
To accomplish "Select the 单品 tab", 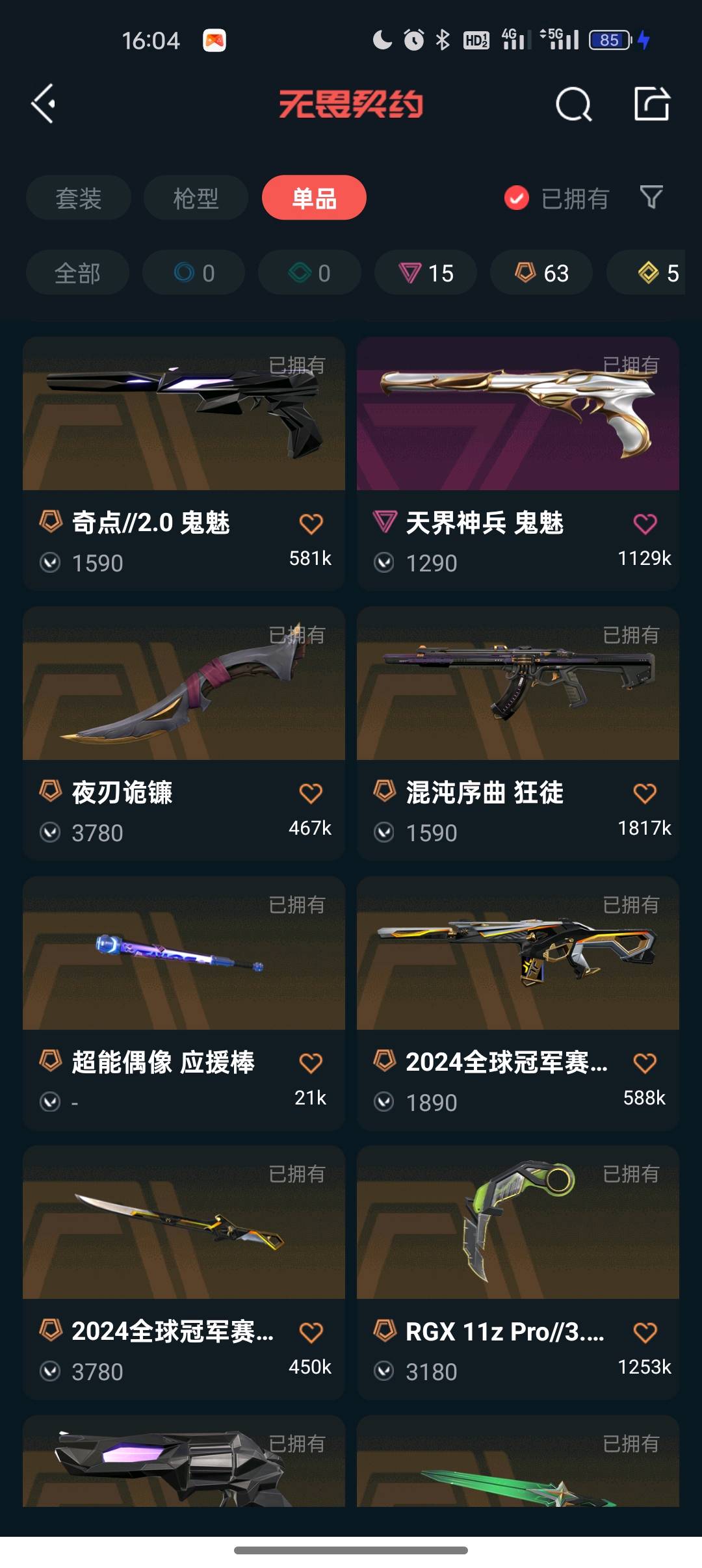I will [x=314, y=198].
